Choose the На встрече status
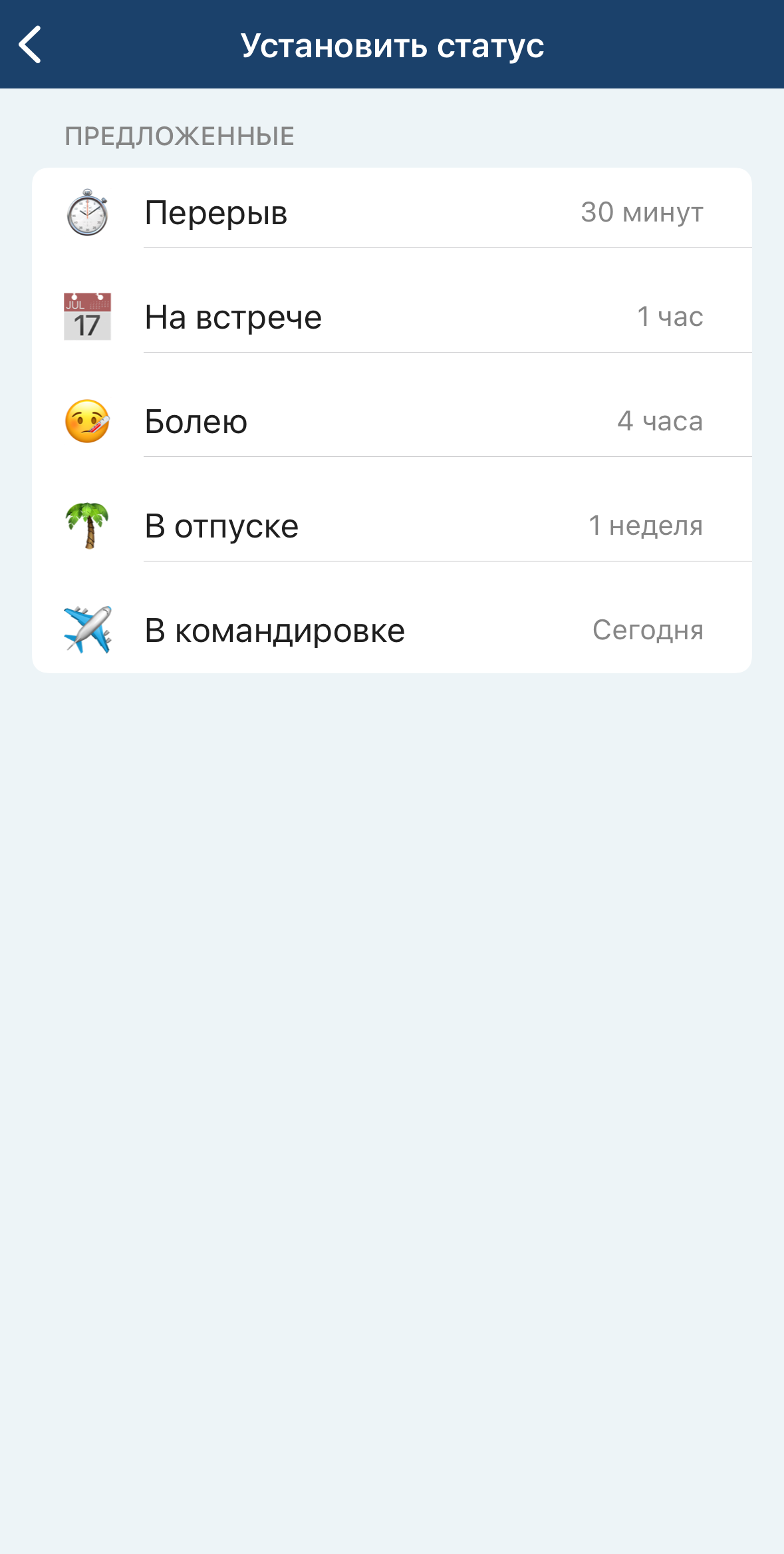The width and height of the screenshot is (784, 1554). 391,317
